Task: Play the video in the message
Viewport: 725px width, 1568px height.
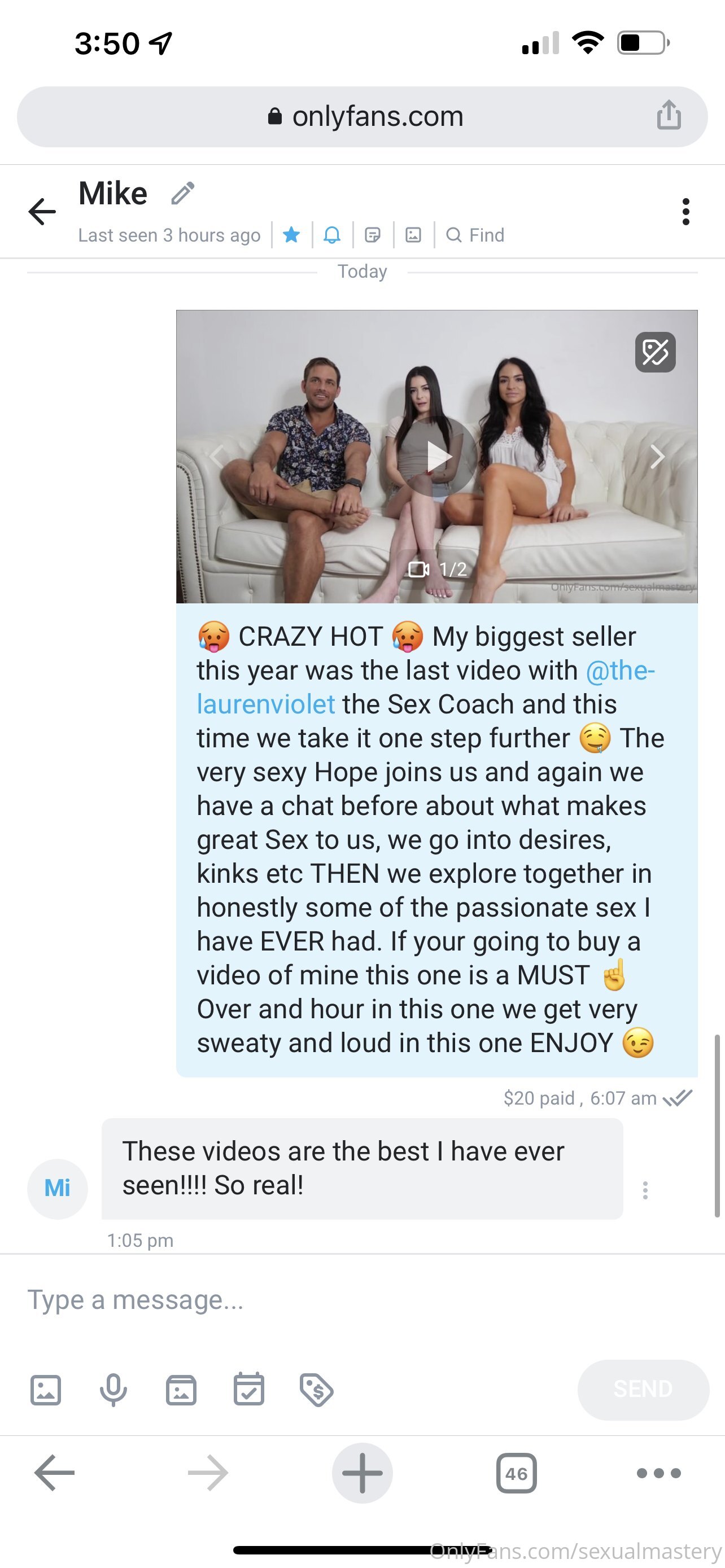Action: coord(438,457)
